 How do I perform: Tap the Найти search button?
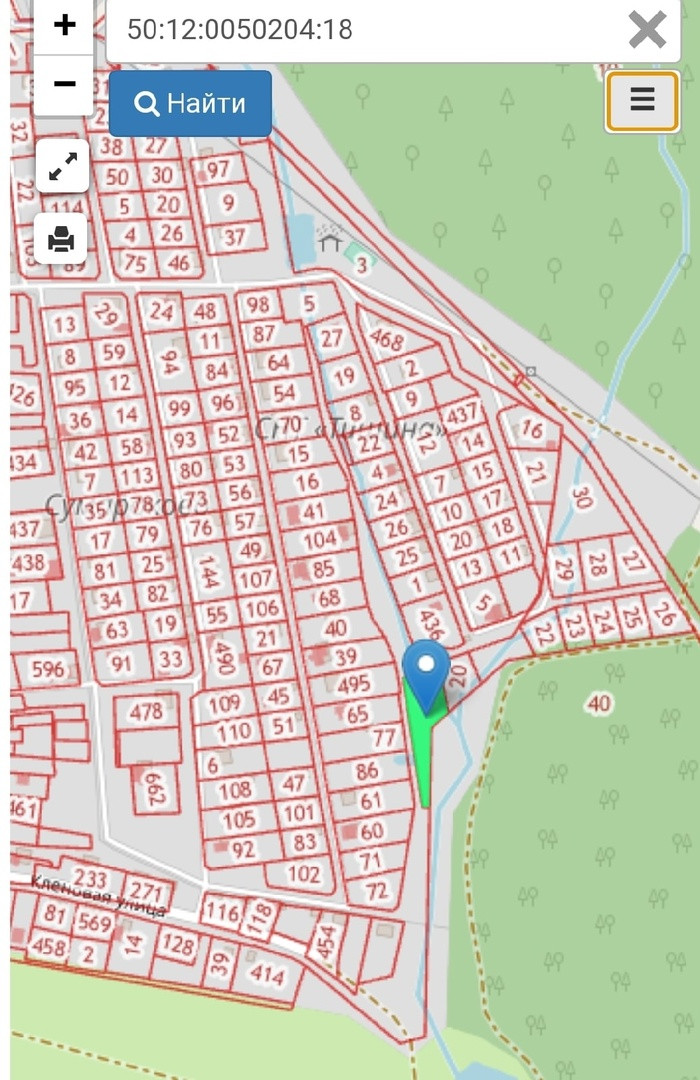pyautogui.click(x=190, y=103)
